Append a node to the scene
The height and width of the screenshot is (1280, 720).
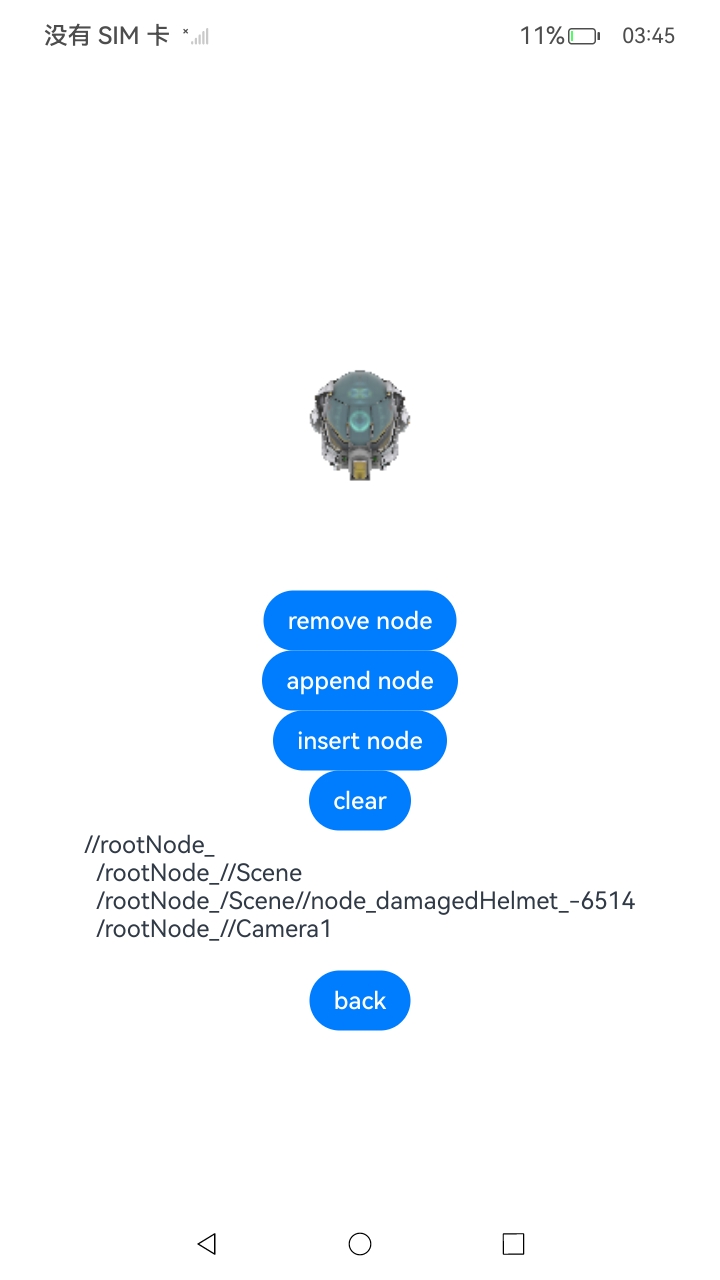(360, 680)
